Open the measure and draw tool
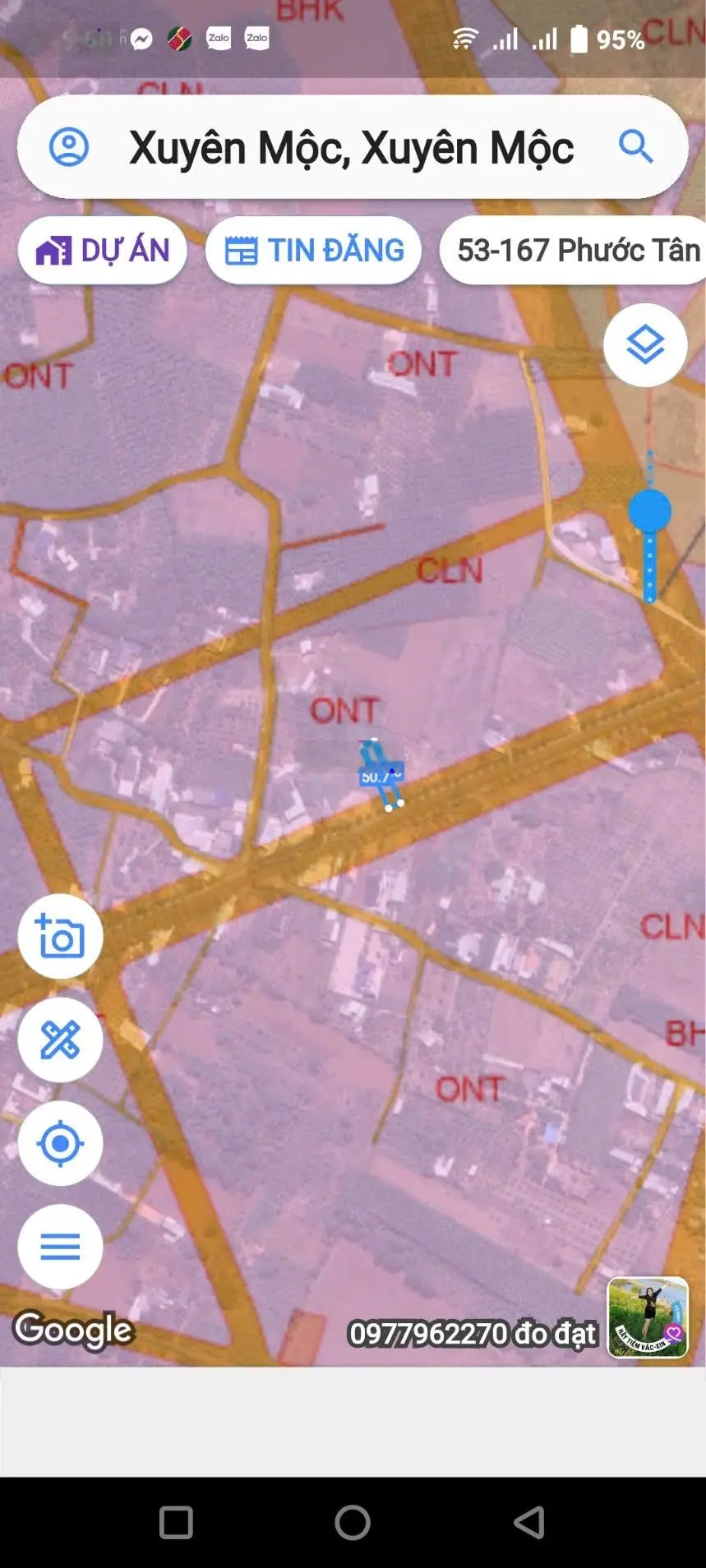The image size is (706, 1568). click(x=60, y=1040)
